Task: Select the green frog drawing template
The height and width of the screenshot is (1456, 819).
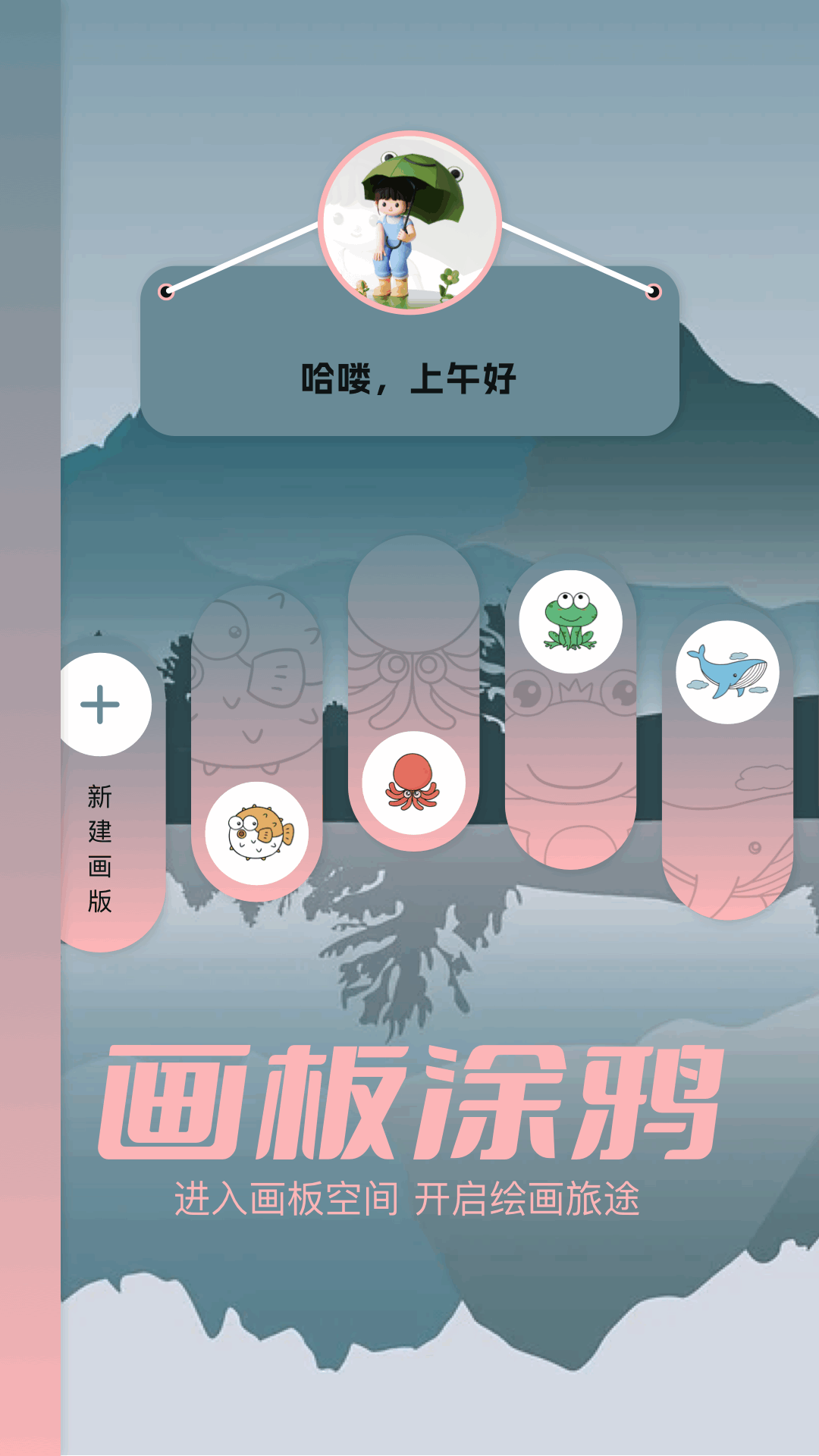Action: pyautogui.click(x=570, y=622)
